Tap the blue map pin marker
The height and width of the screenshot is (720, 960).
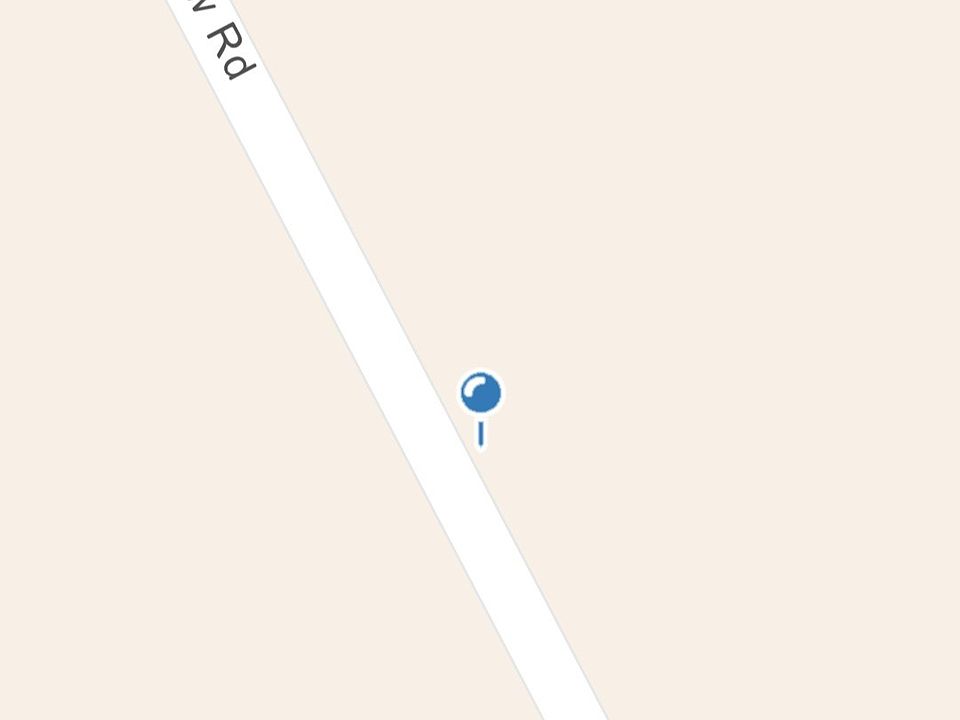point(481,395)
